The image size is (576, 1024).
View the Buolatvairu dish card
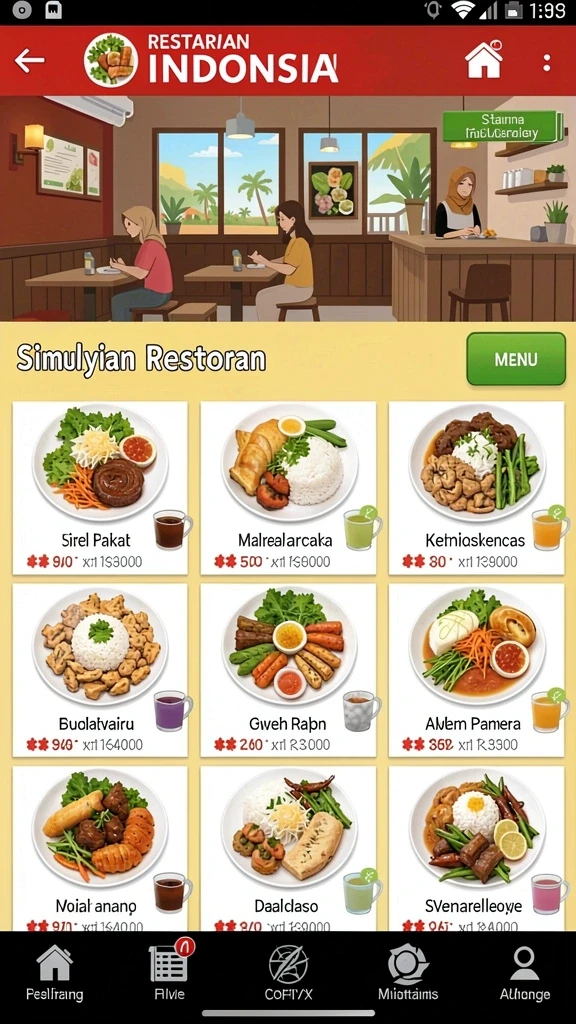[100, 670]
